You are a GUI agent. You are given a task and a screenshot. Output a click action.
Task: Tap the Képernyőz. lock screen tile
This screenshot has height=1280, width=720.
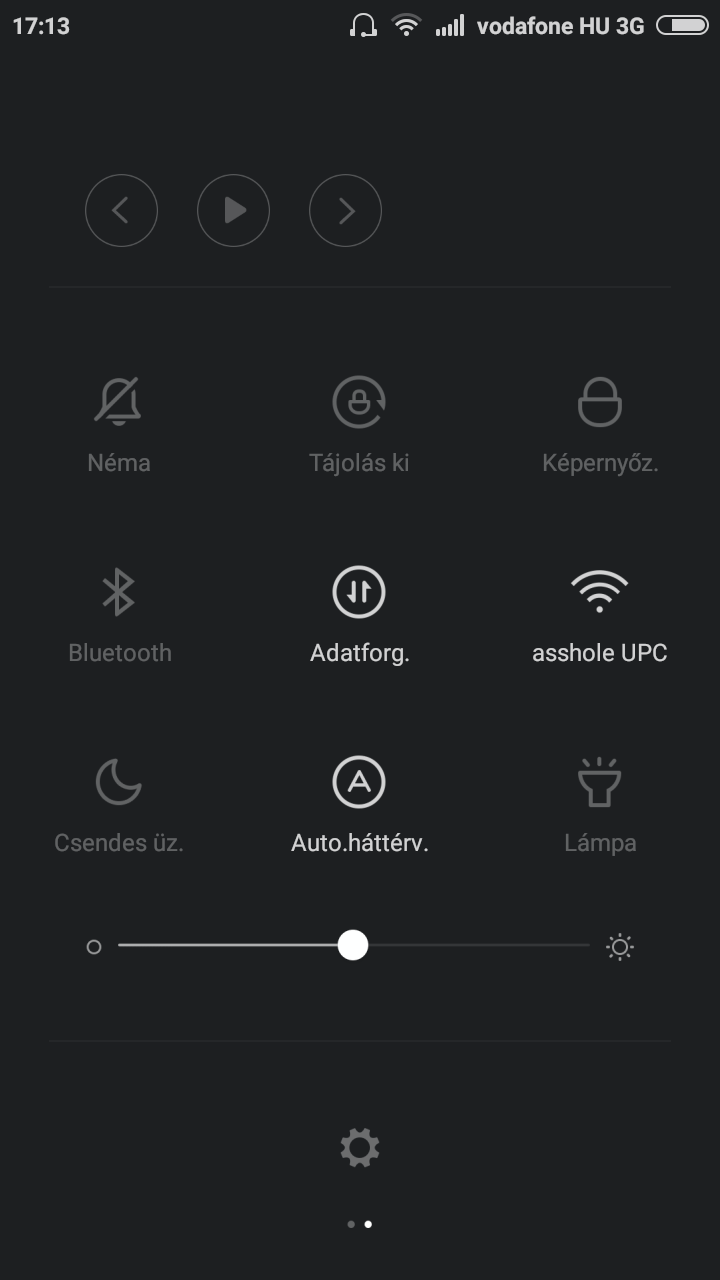pyautogui.click(x=600, y=402)
